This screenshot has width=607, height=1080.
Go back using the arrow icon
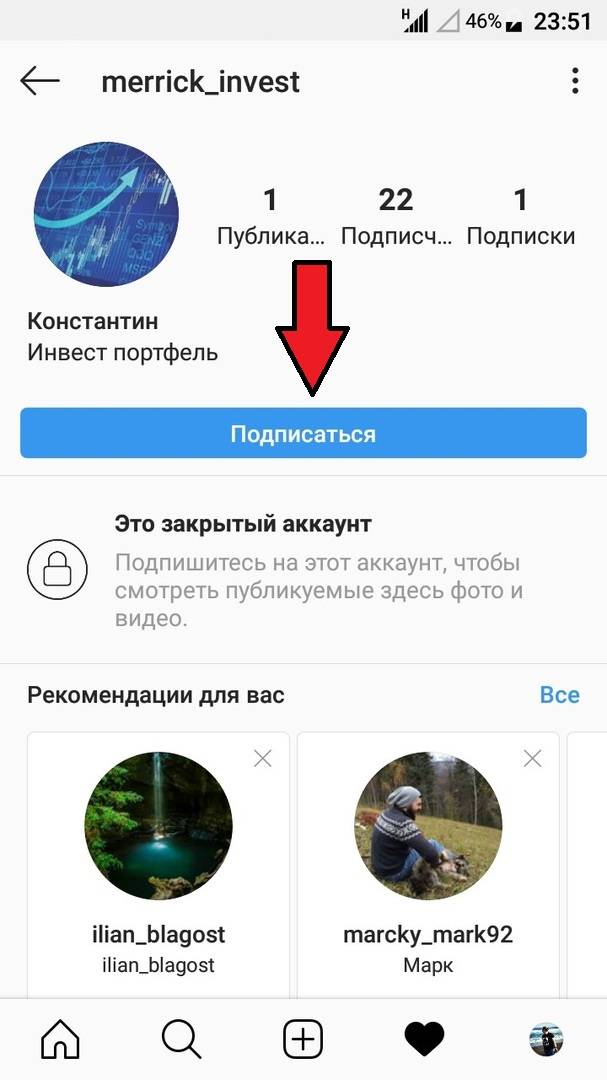tap(40, 82)
